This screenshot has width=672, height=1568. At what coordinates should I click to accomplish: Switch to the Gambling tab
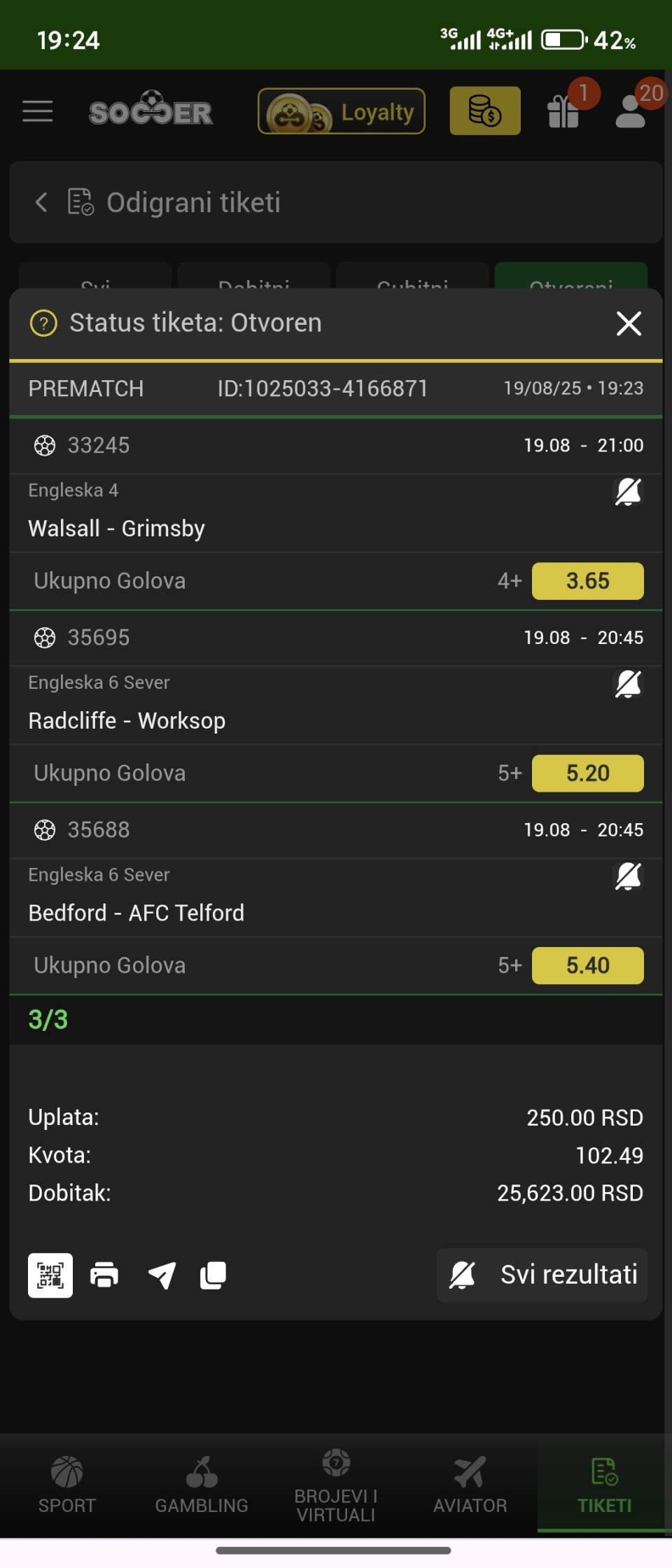[x=202, y=1484]
